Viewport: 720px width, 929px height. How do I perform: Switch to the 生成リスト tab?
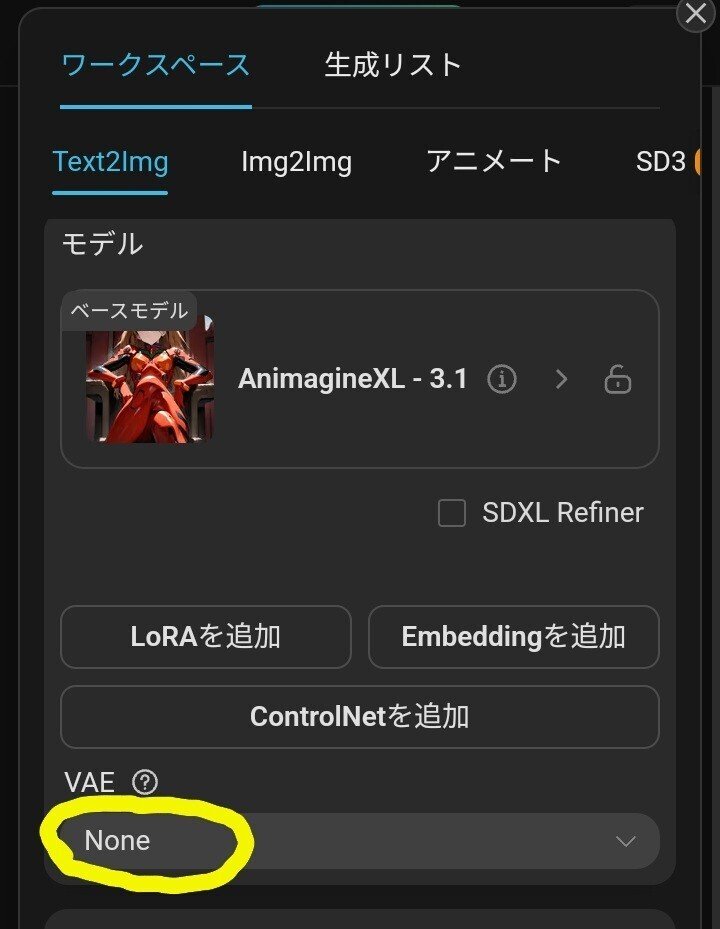tap(393, 65)
